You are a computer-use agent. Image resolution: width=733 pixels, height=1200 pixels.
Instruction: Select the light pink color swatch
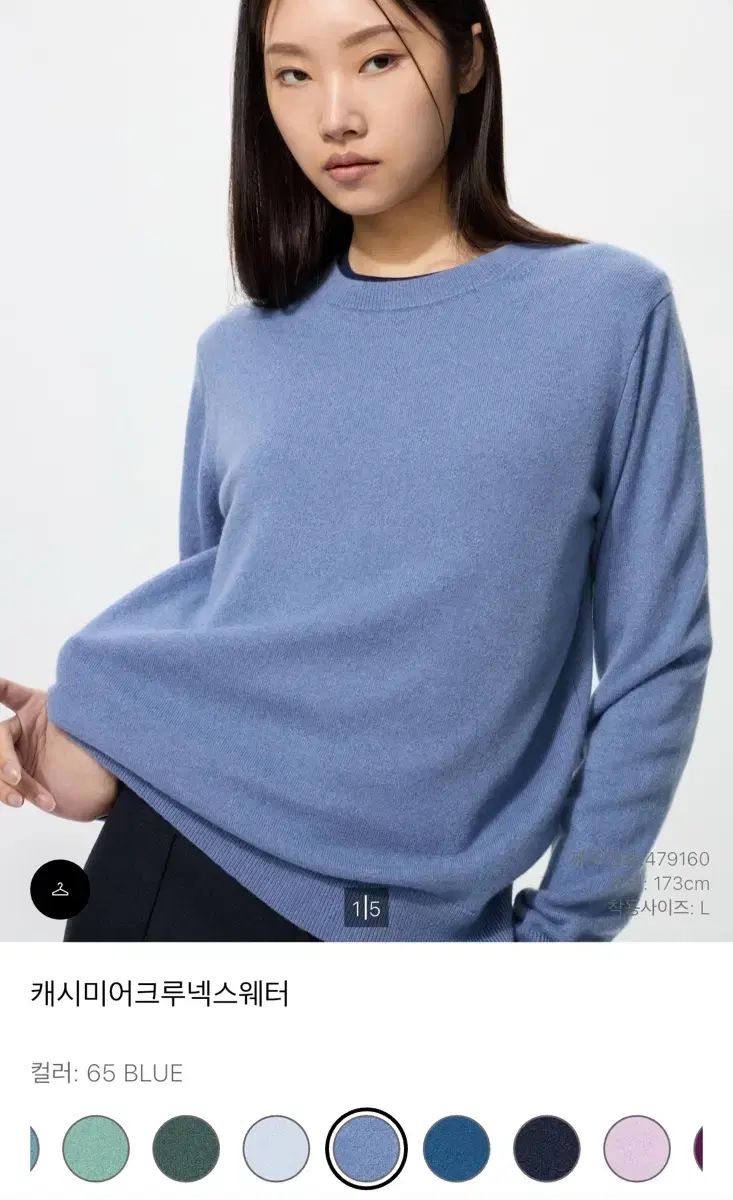636,1148
